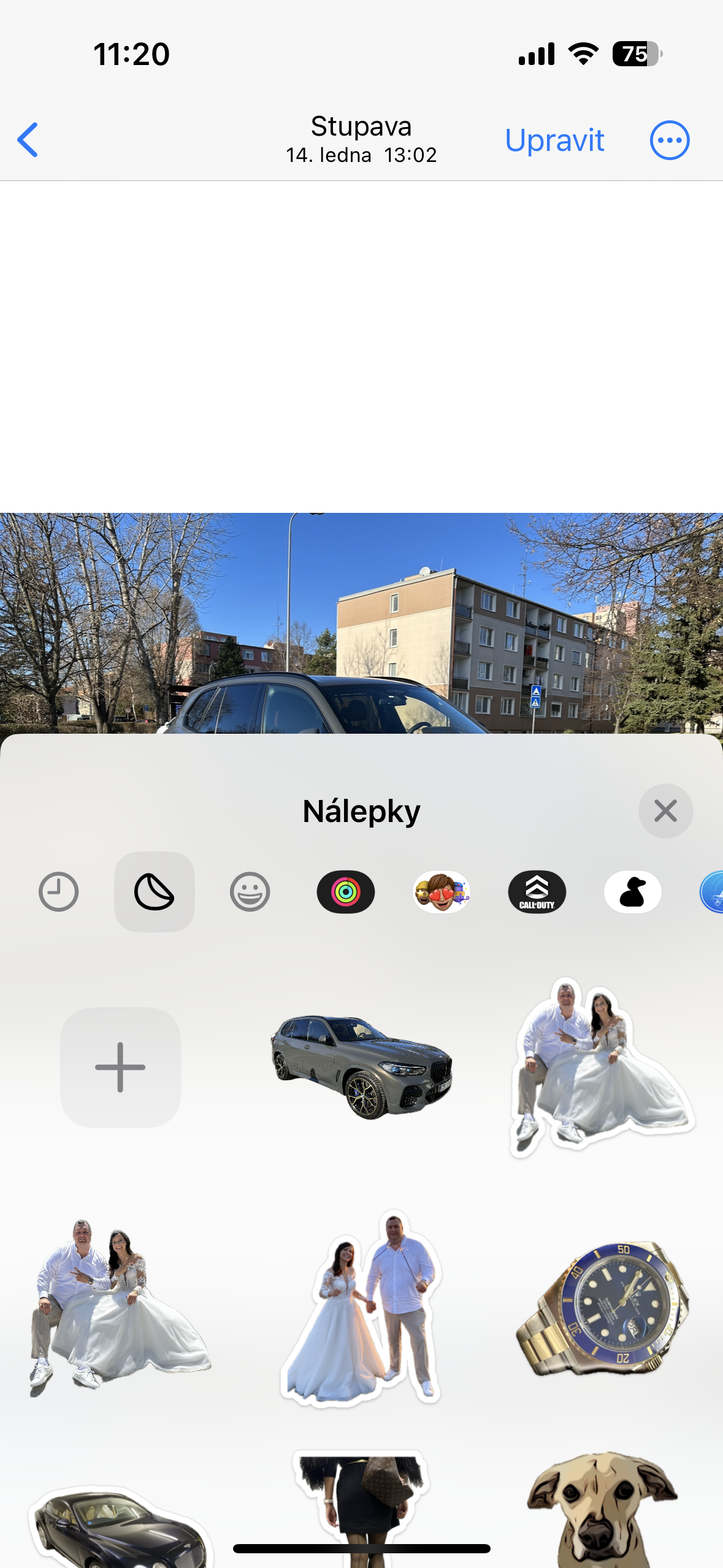Tap Upravit to edit the photo
The image size is (723, 1568).
tap(554, 140)
